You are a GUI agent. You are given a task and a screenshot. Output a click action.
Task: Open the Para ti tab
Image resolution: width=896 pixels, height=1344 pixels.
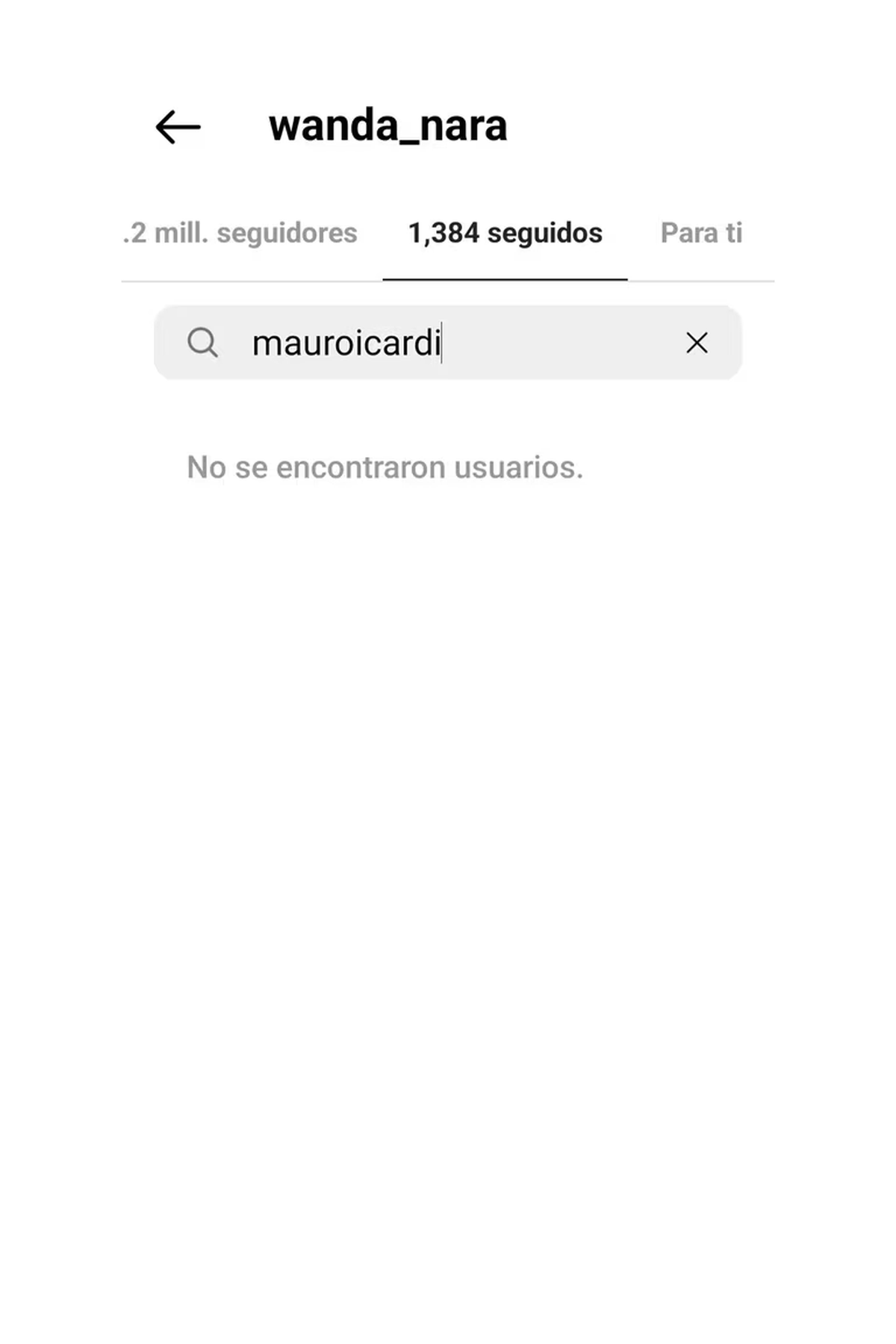(701, 233)
